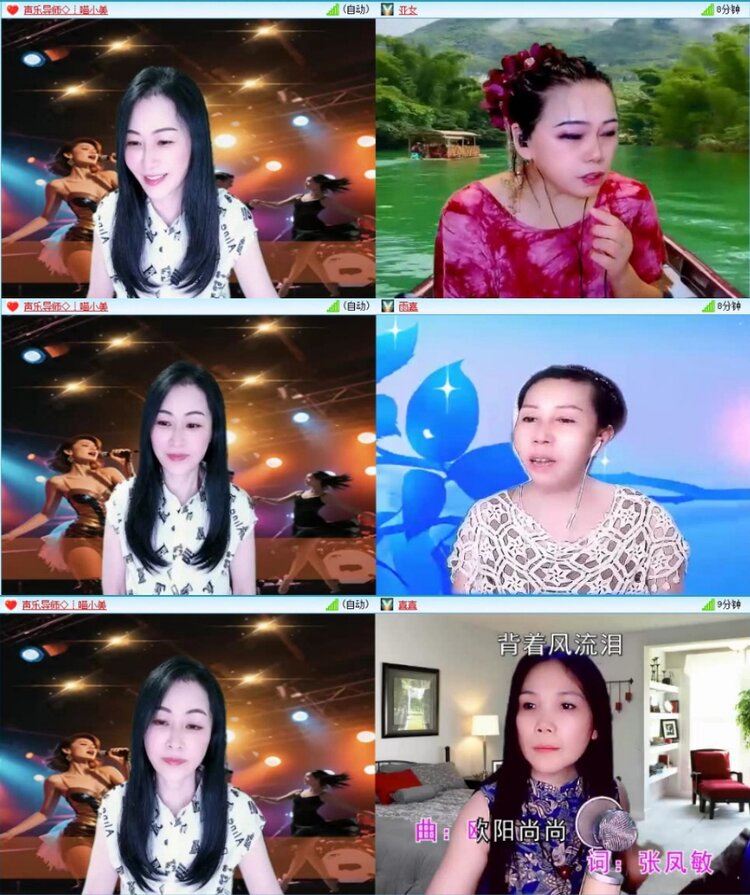The height and width of the screenshot is (895, 750).
Task: Click the green signal icon left of (自动) in top panel
Action: pyautogui.click(x=332, y=10)
